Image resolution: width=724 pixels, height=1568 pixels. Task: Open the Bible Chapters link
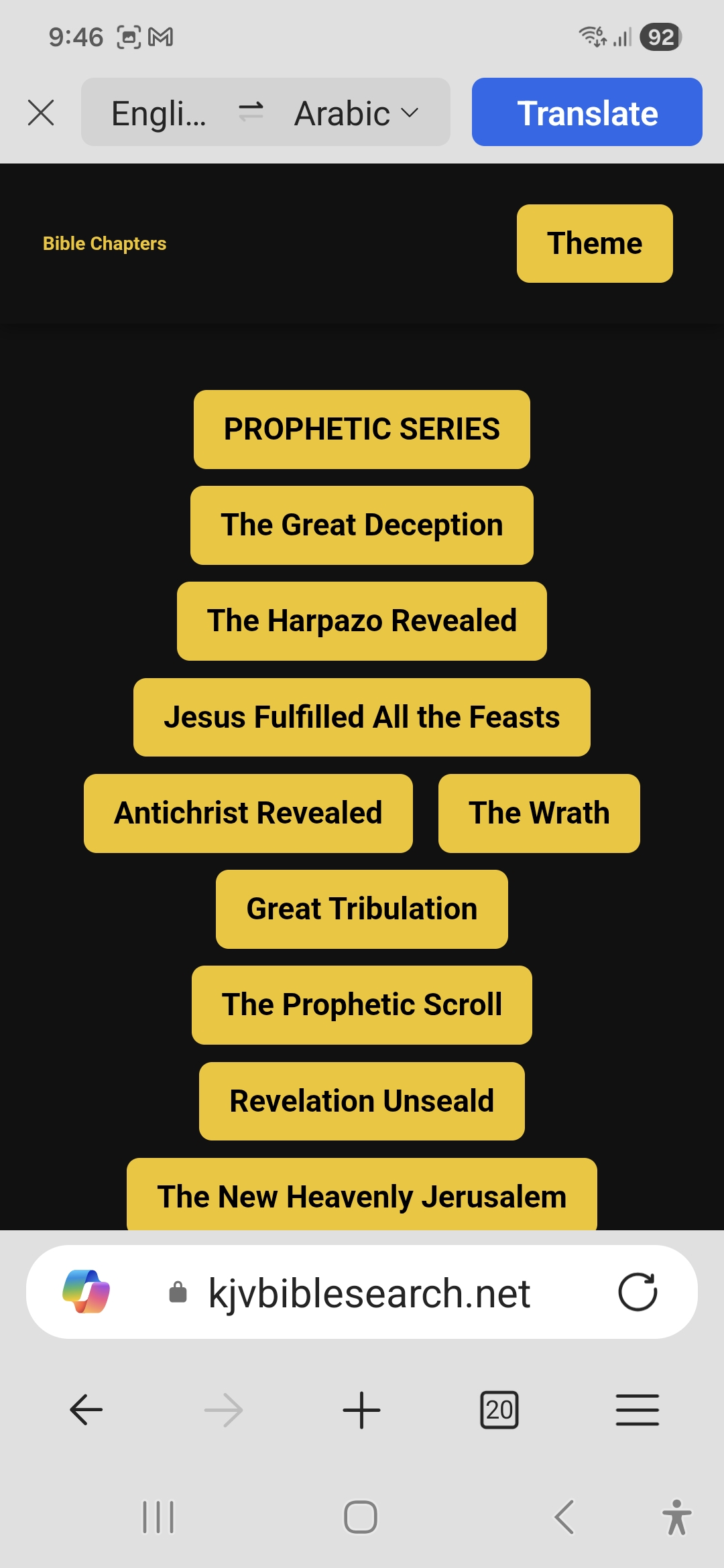[105, 243]
